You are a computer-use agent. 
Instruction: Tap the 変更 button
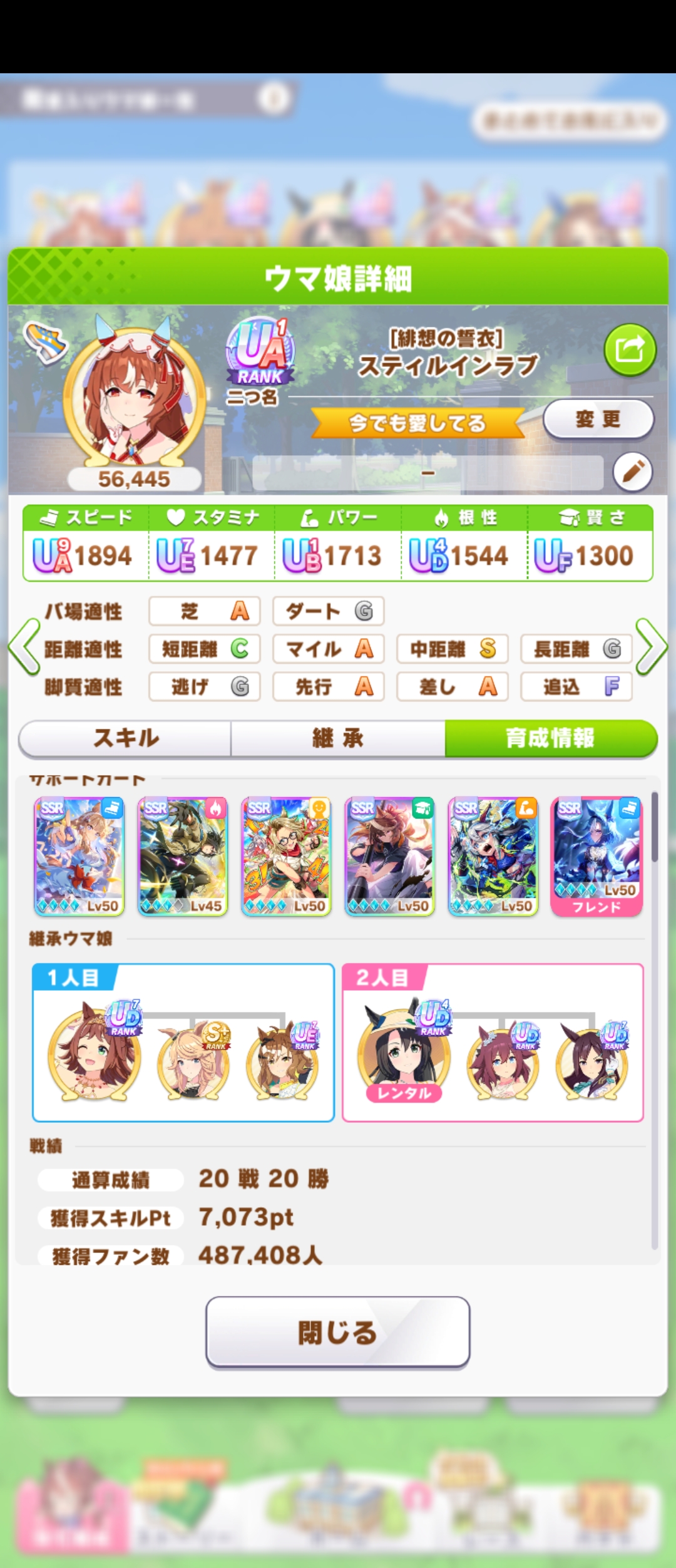[598, 419]
